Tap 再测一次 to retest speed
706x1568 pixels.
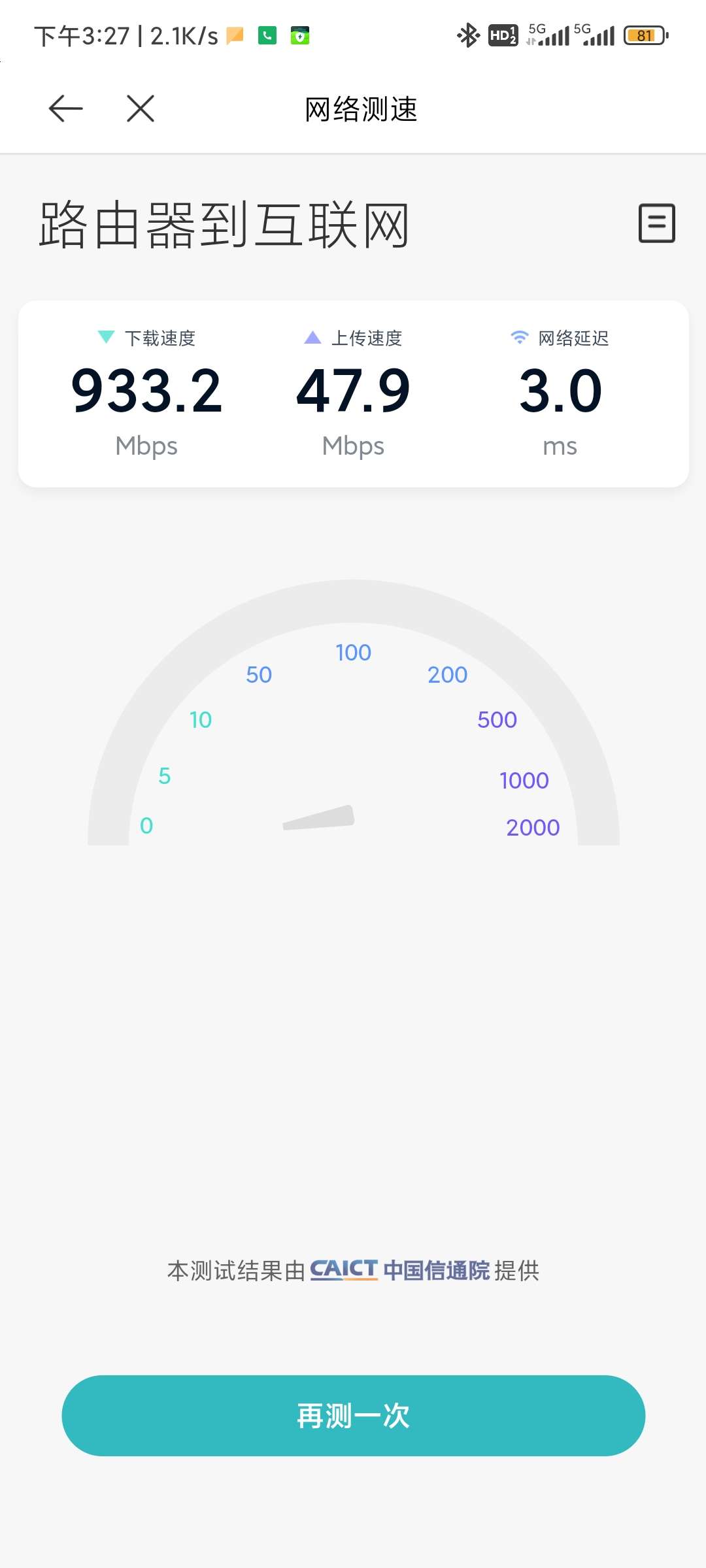(x=353, y=1416)
